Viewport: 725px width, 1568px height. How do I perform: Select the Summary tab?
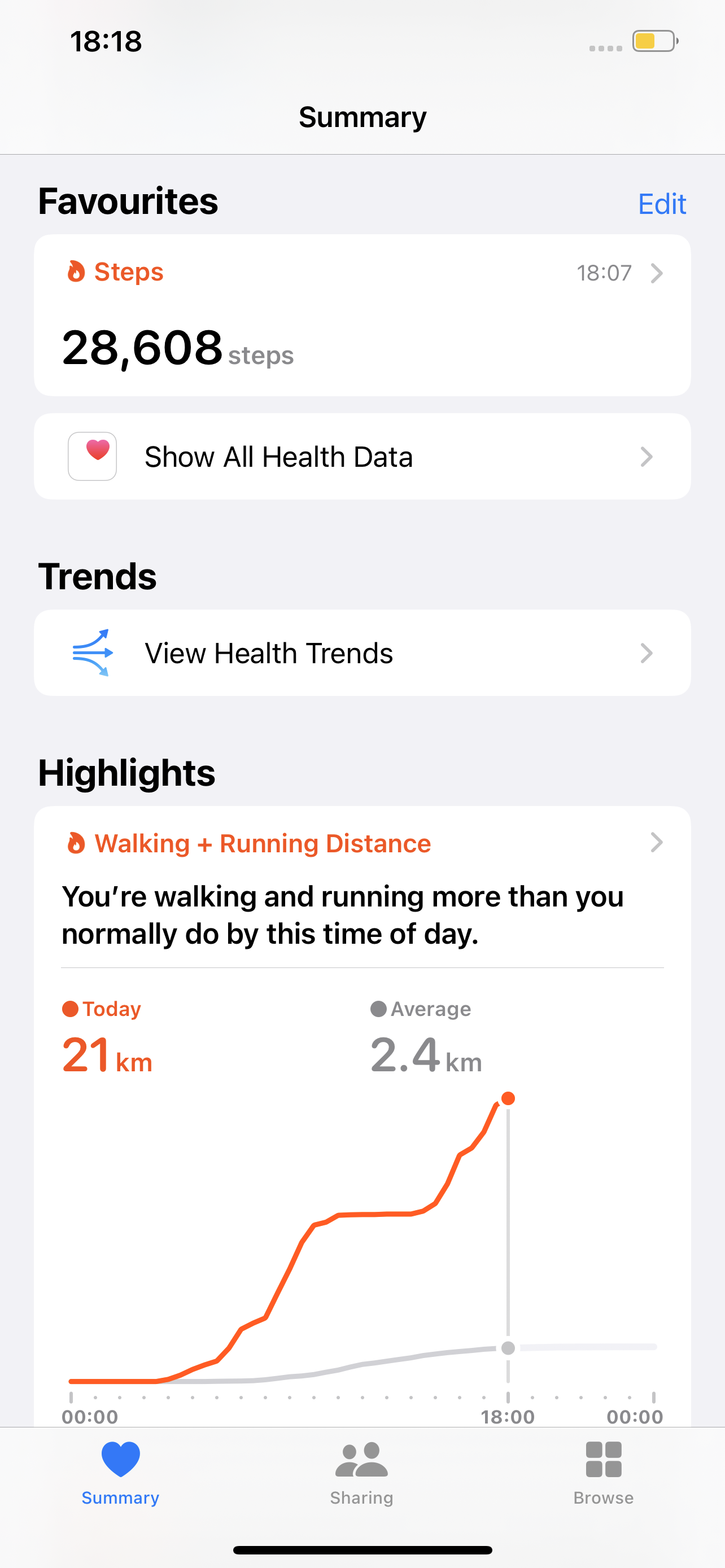(x=120, y=1473)
